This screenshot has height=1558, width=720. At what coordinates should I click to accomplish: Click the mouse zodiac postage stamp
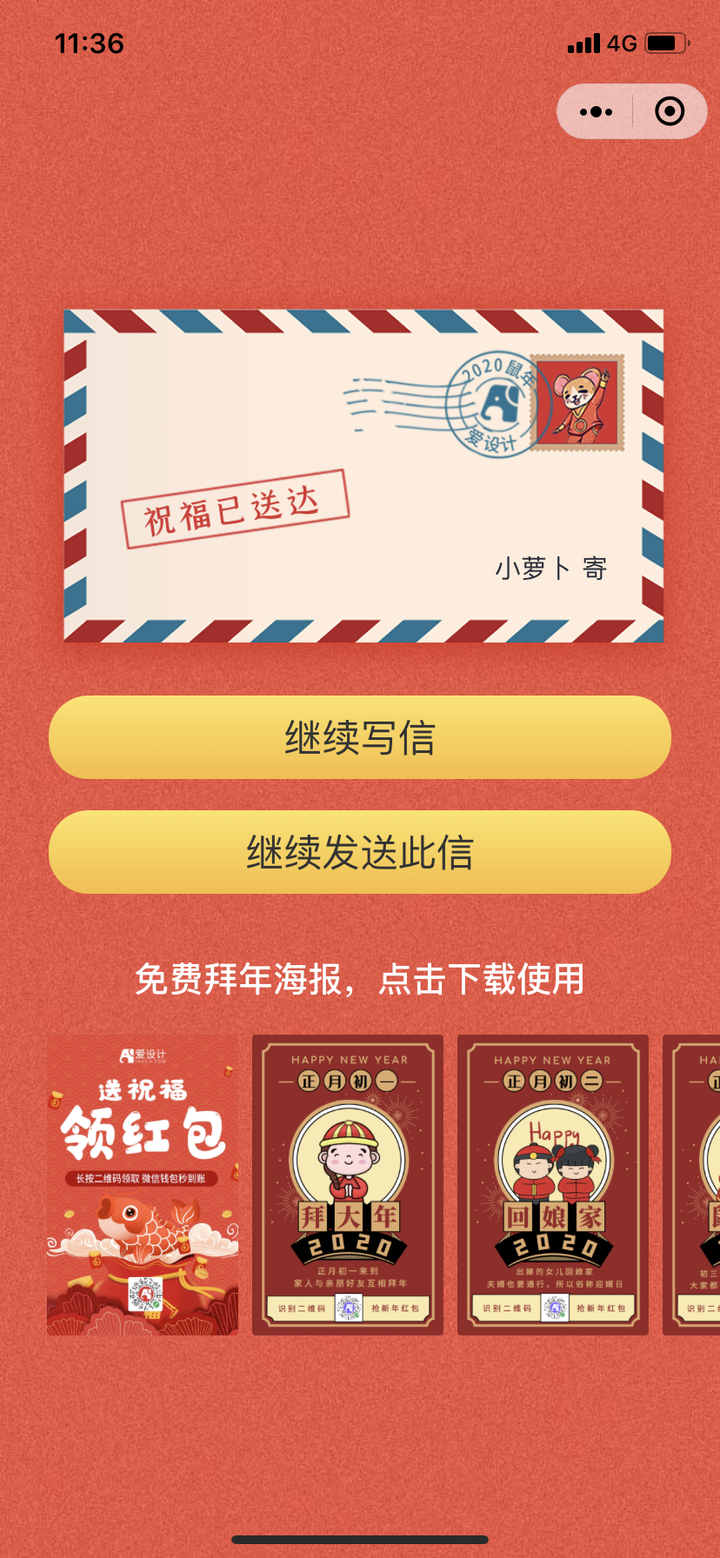[580, 403]
